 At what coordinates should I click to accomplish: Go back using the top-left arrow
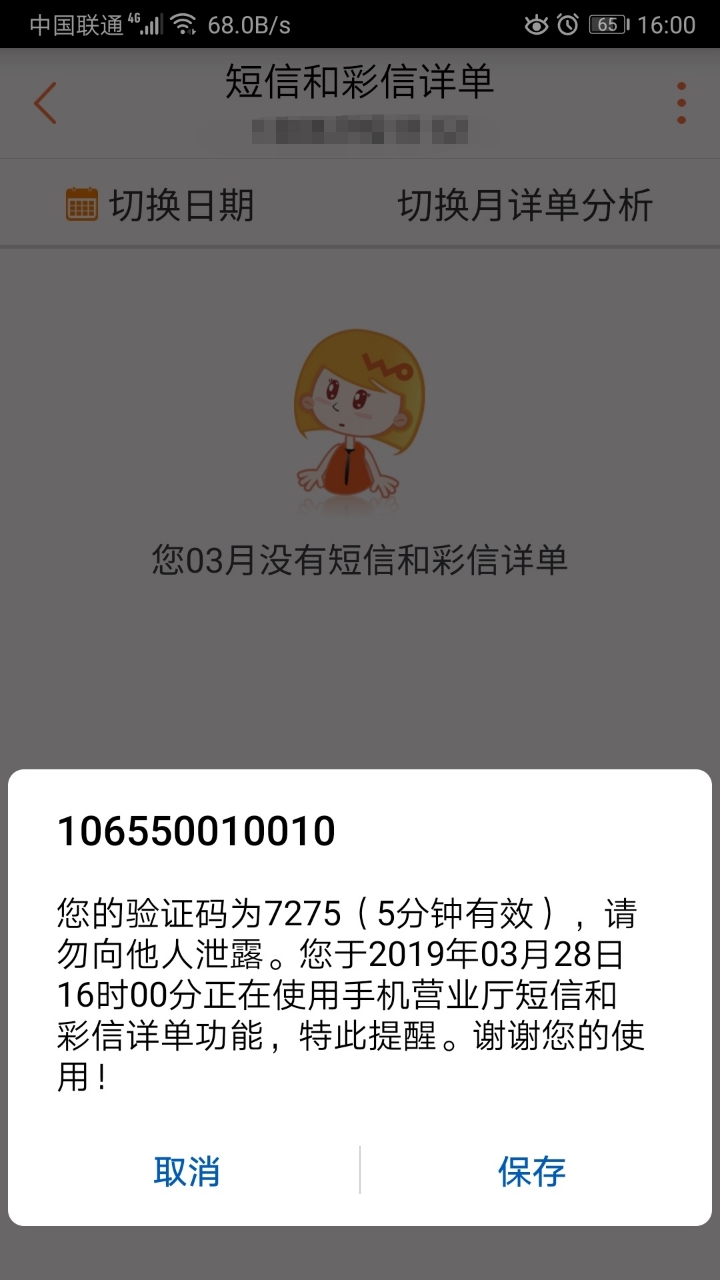(45, 104)
